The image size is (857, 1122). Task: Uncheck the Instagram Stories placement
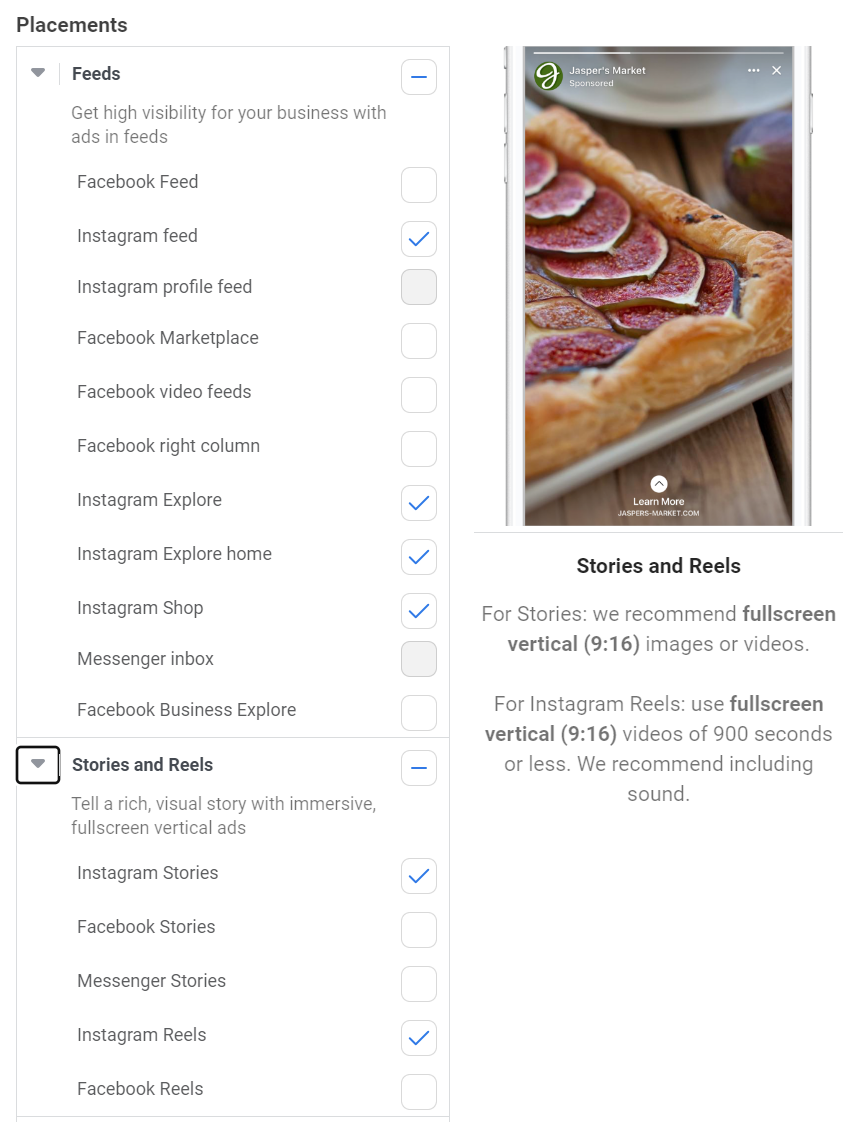(419, 876)
